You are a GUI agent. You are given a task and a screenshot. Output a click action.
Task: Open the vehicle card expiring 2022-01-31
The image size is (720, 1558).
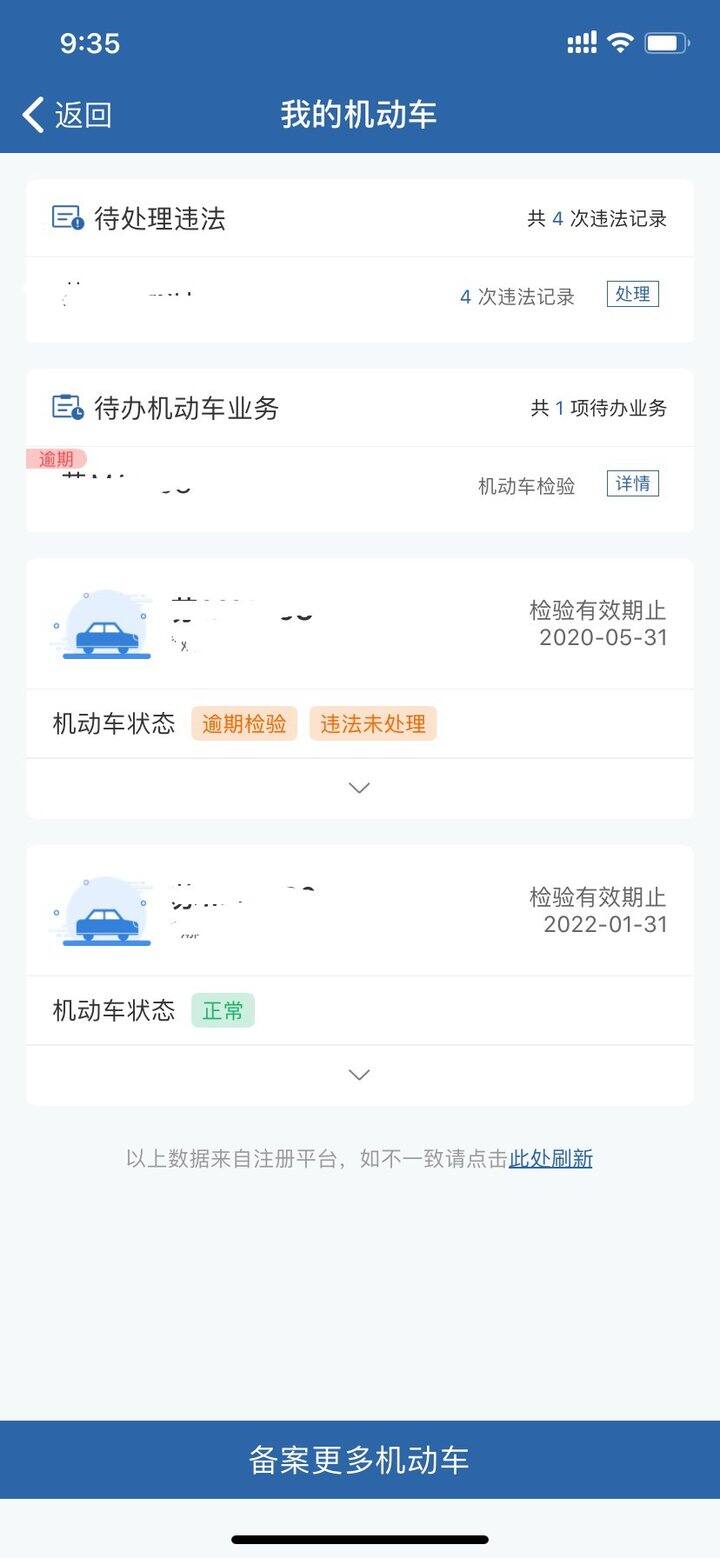[x=360, y=911]
